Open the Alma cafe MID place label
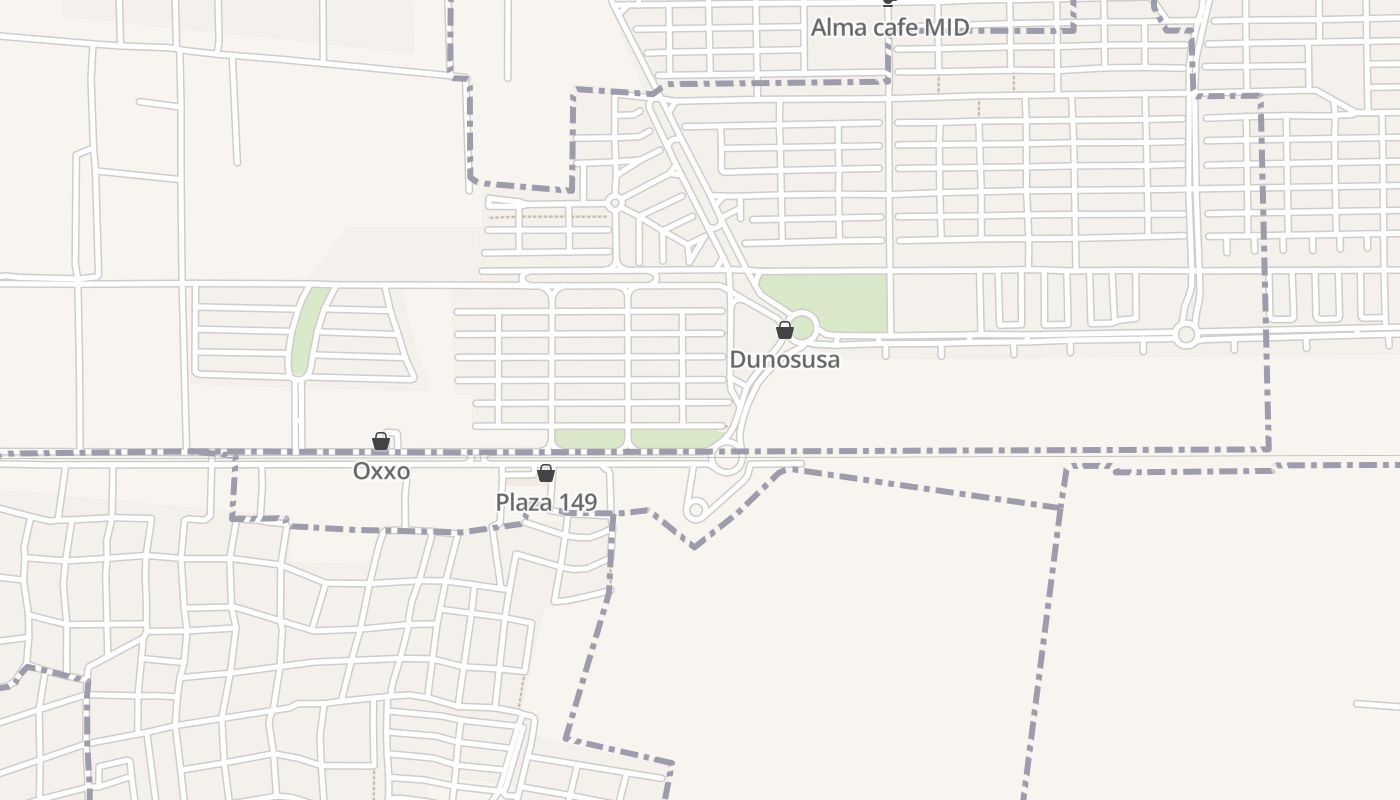1400x800 pixels. [x=889, y=27]
